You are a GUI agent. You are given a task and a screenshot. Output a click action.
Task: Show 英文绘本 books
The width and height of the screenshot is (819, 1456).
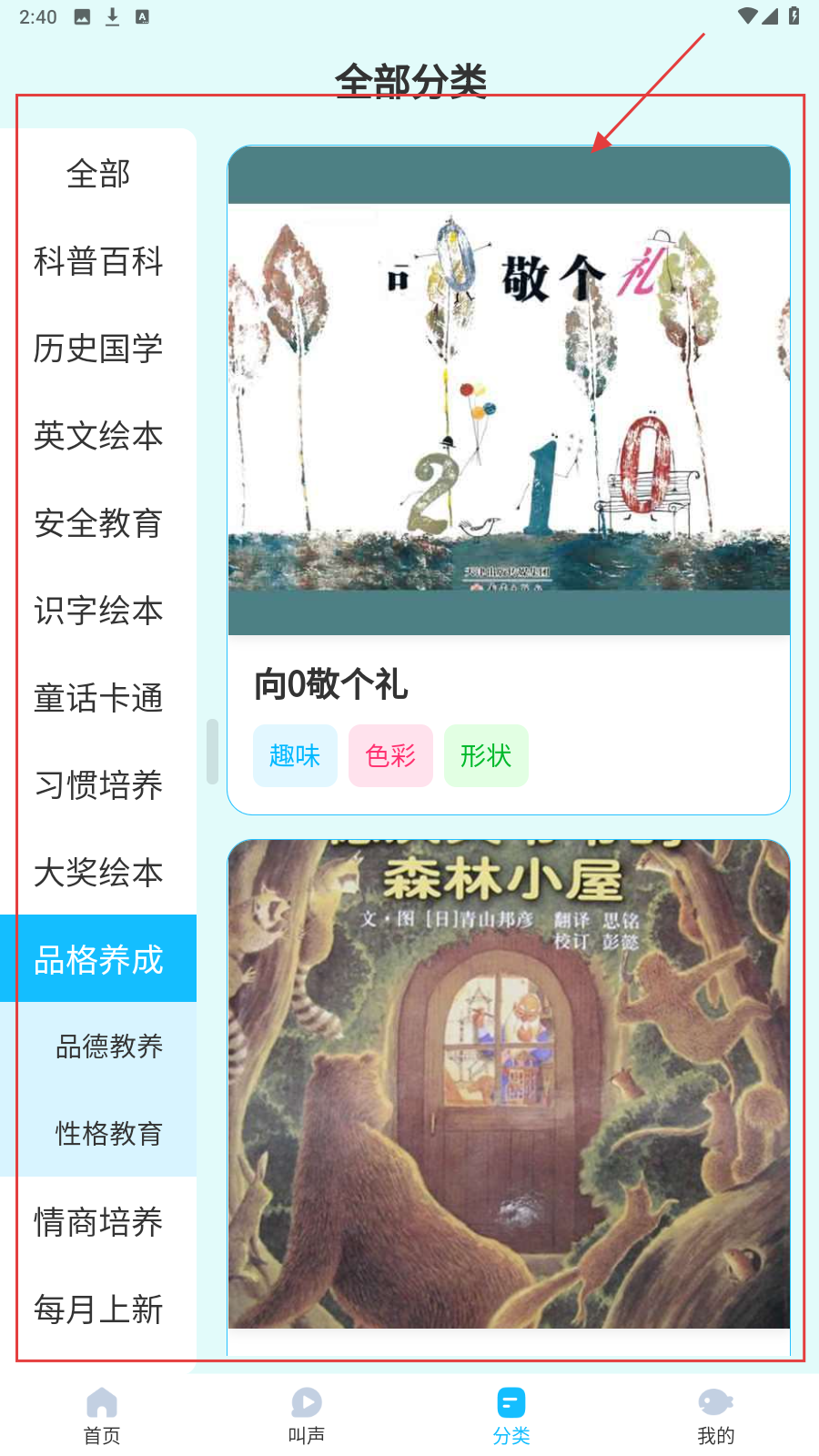pyautogui.click(x=98, y=436)
